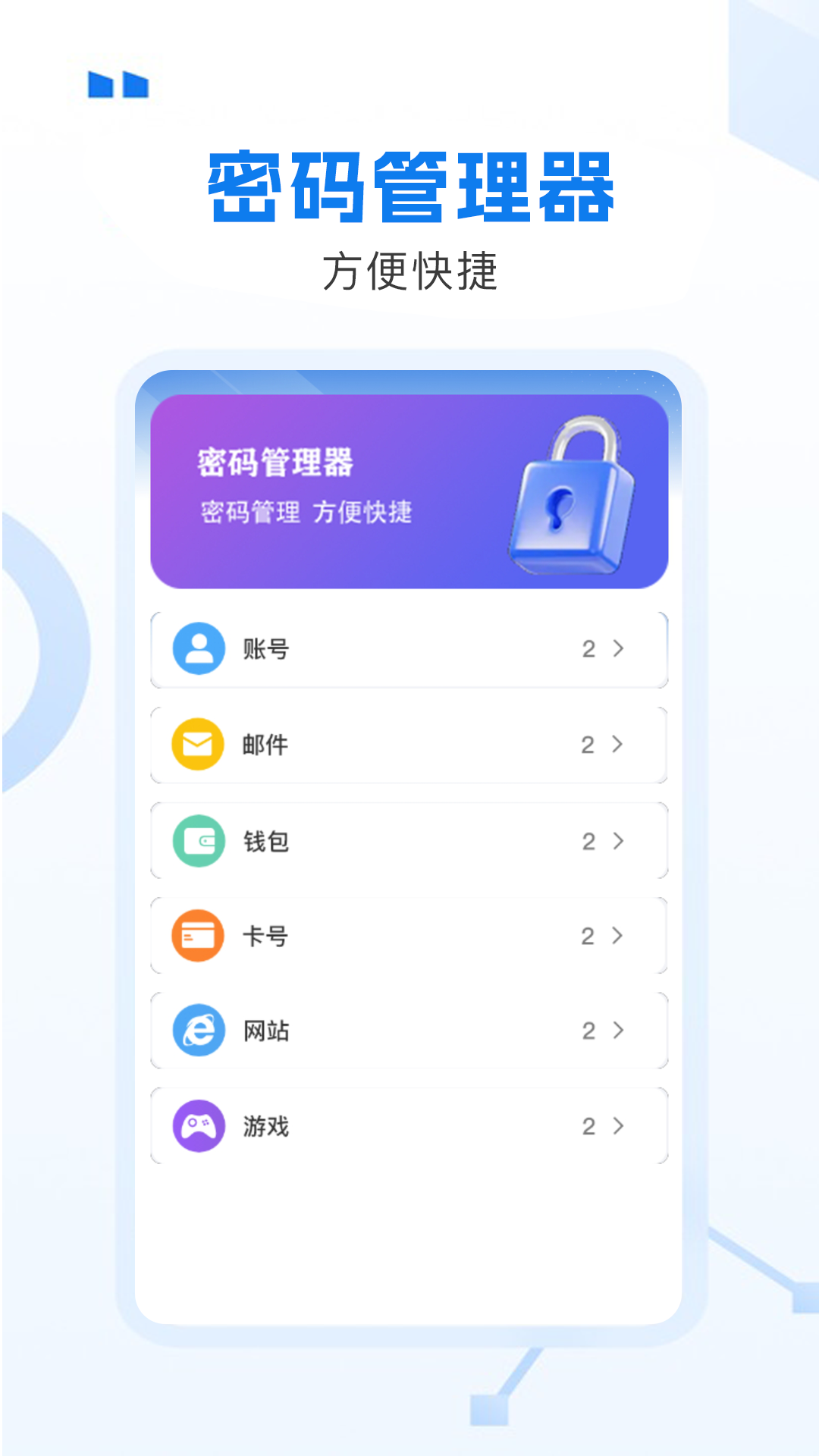Click 密码管理 方便快捷 banner description
This screenshot has height=1456, width=819.
[307, 513]
